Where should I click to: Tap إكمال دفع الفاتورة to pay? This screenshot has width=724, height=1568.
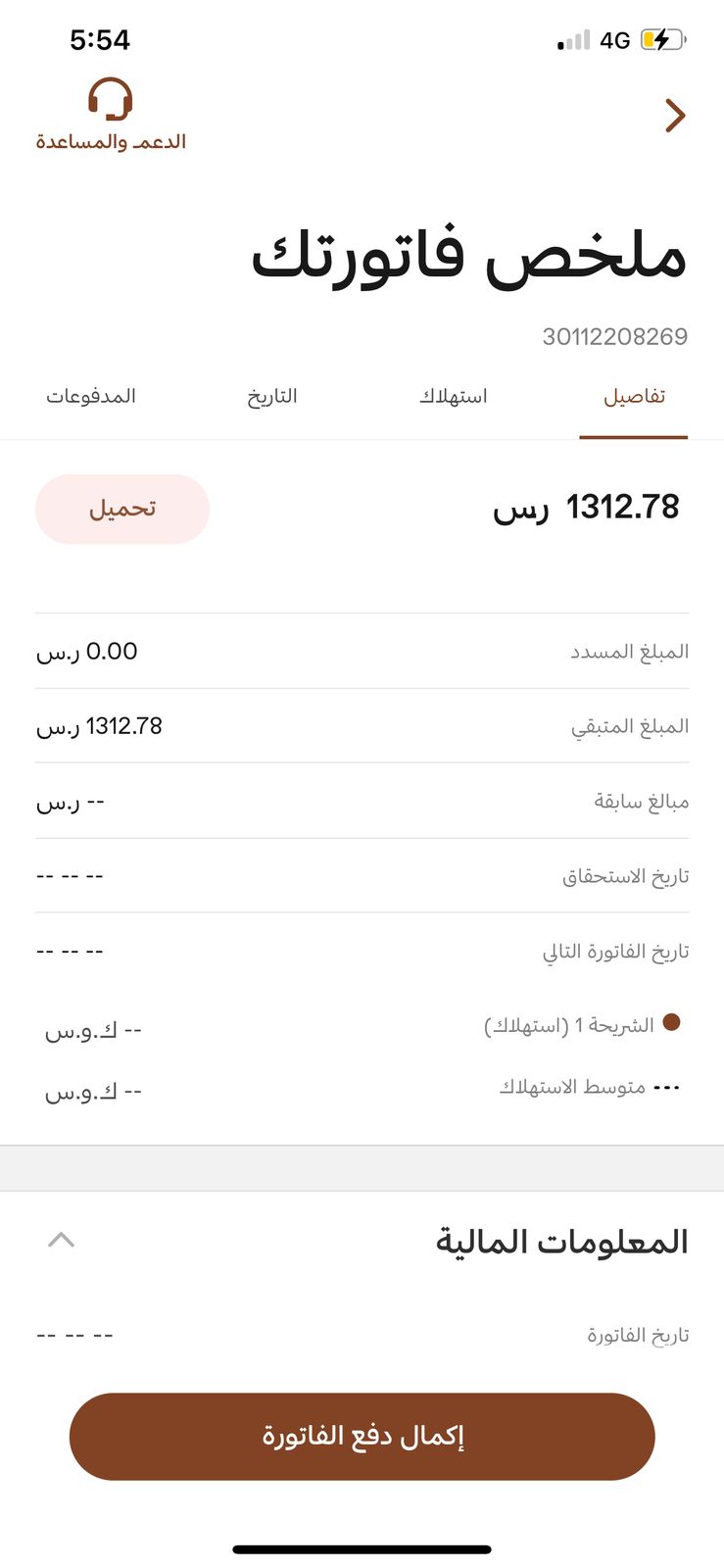click(362, 1436)
